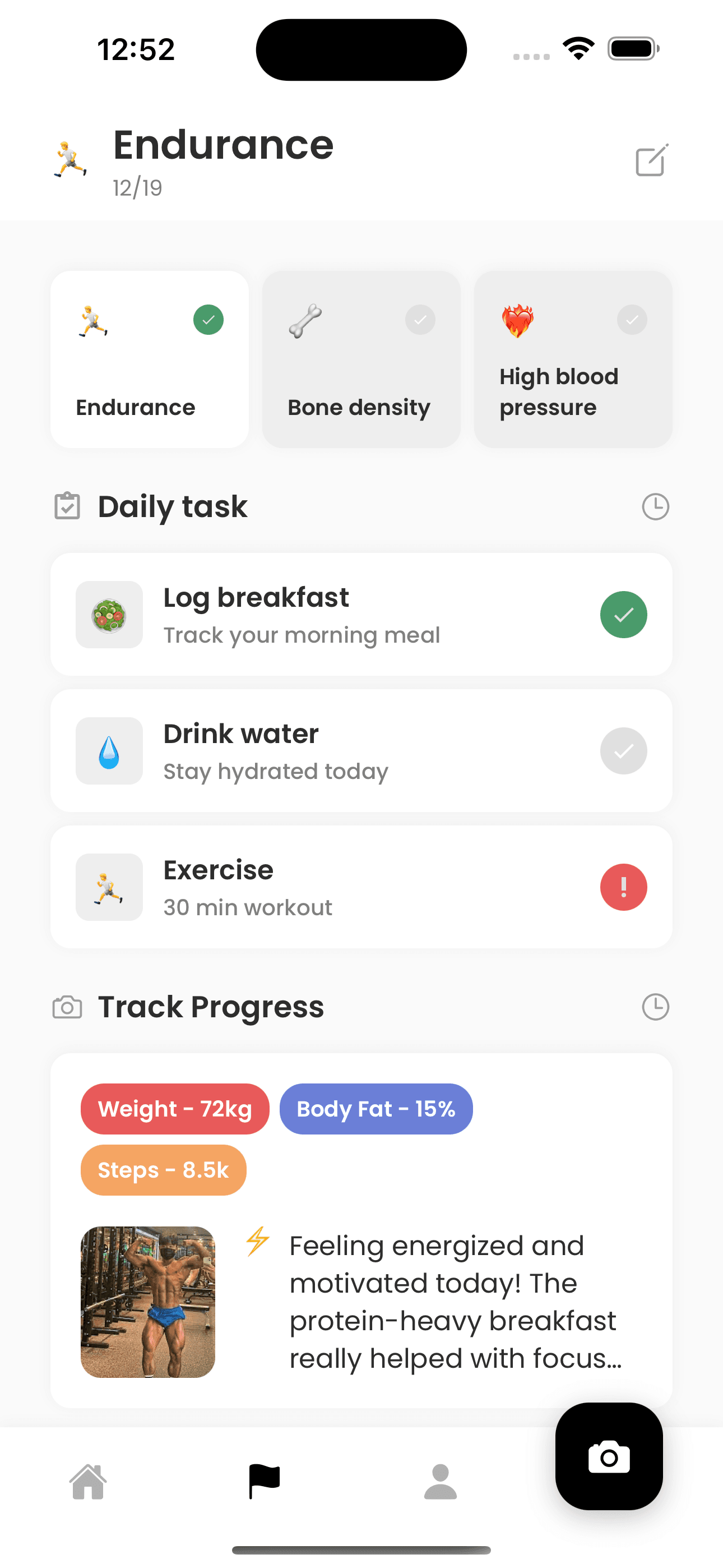The width and height of the screenshot is (723, 1568).
Task: Uncheck the Log breakfast completed checkmark
Action: [x=623, y=615]
